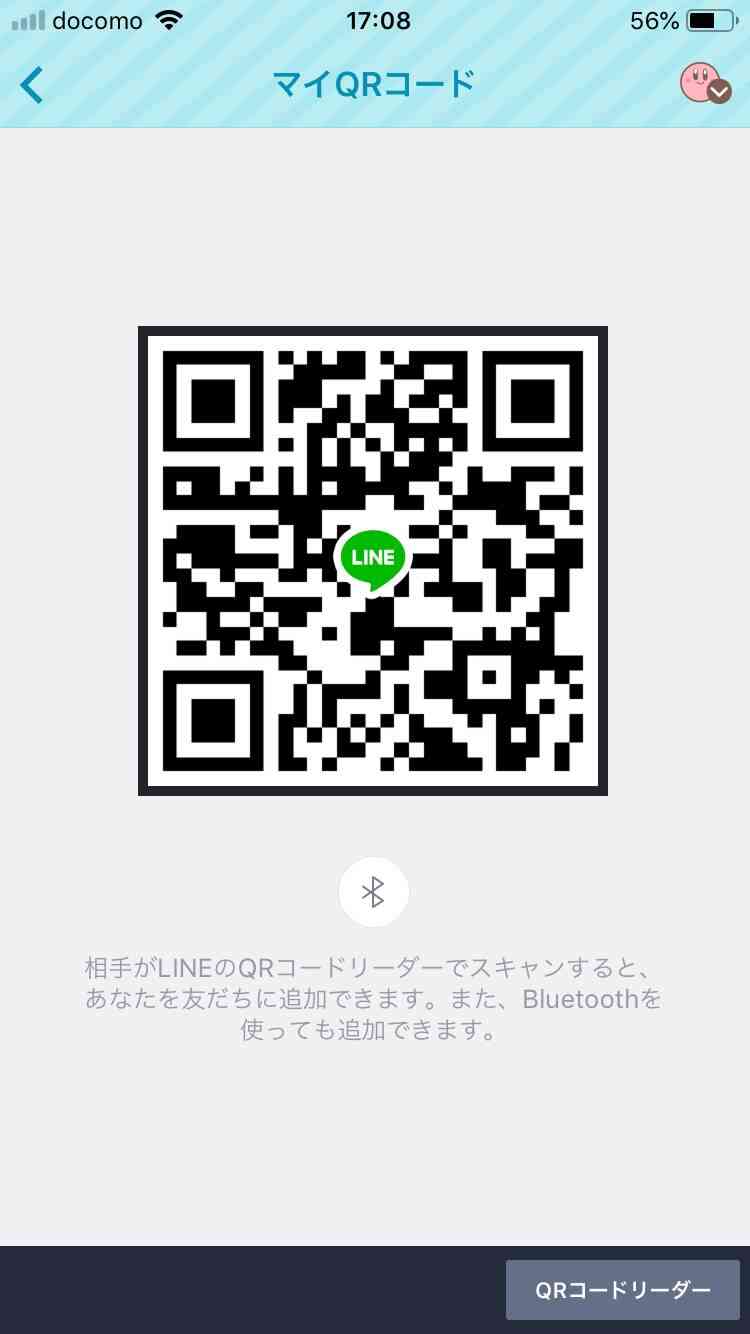Go back from the マイQRコード screen
The image size is (750, 1334).
[x=32, y=85]
